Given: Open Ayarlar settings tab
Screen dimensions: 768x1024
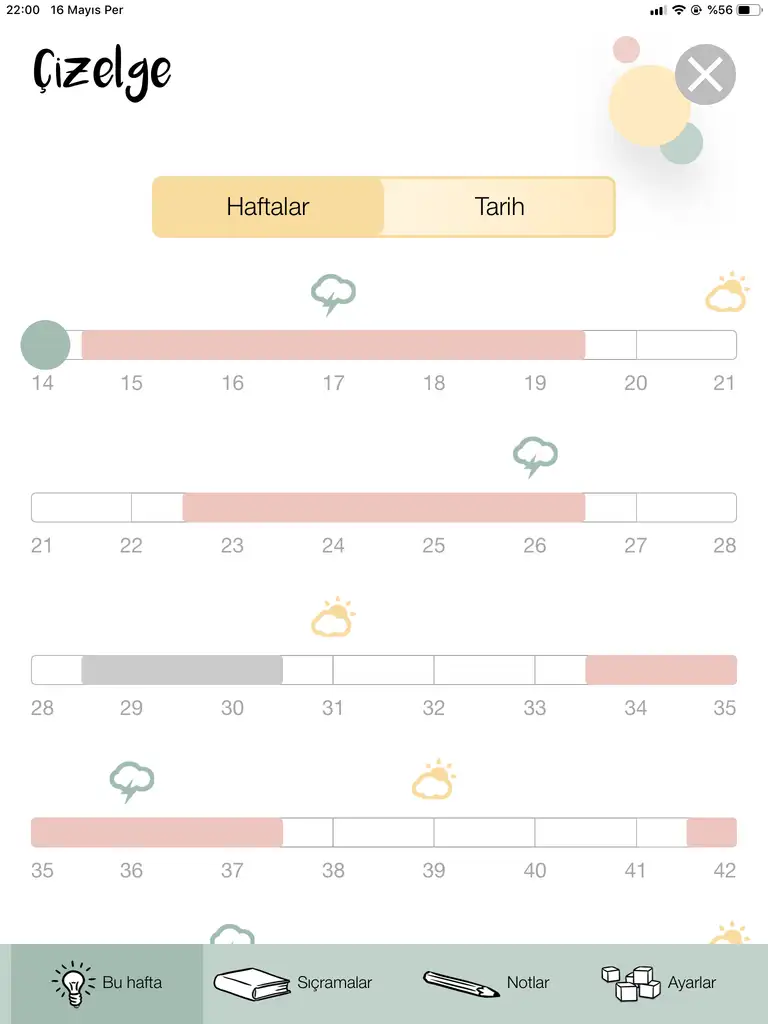Looking at the screenshot, I should [660, 983].
